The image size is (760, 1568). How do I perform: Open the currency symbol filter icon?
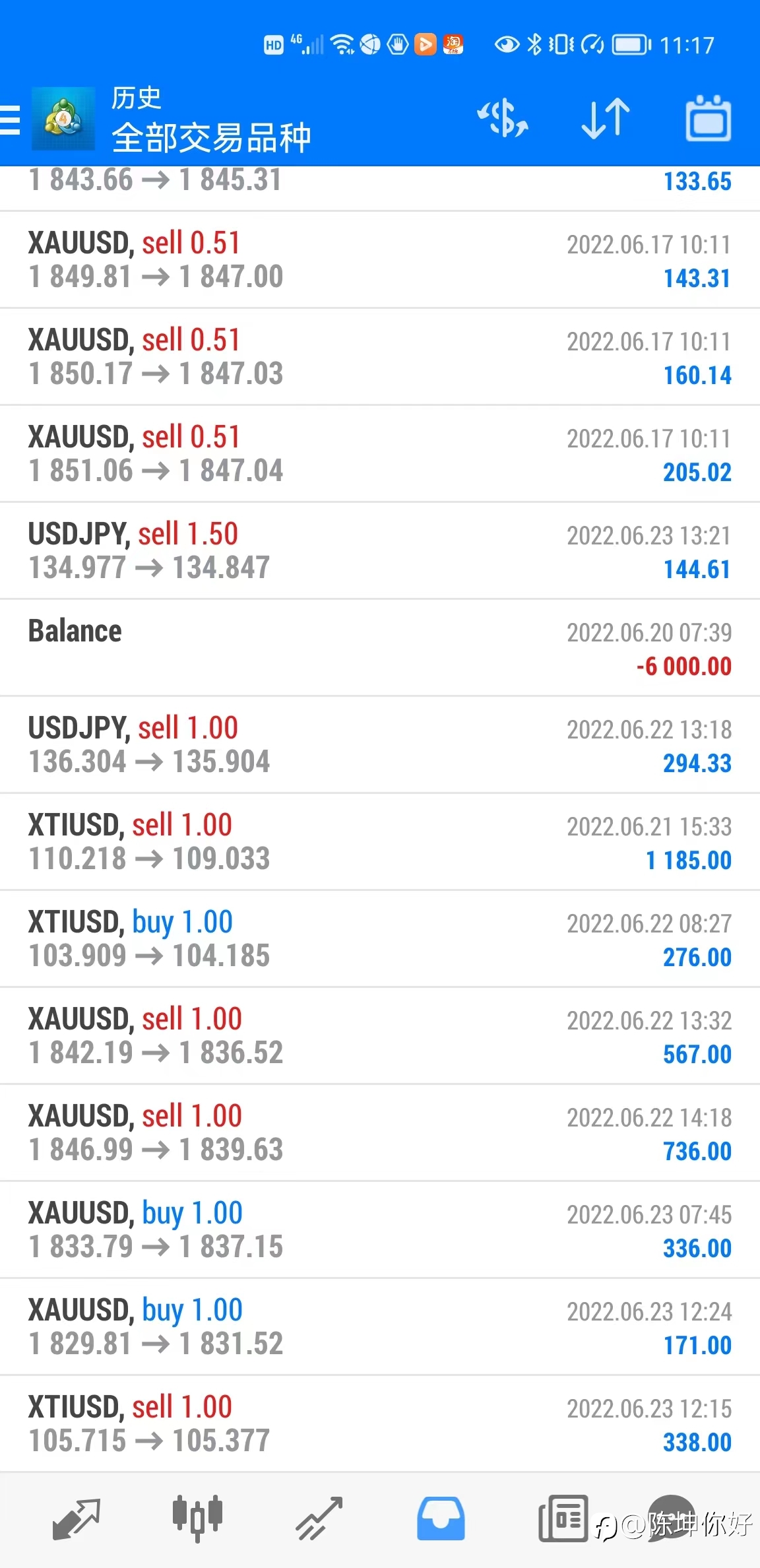tap(503, 119)
